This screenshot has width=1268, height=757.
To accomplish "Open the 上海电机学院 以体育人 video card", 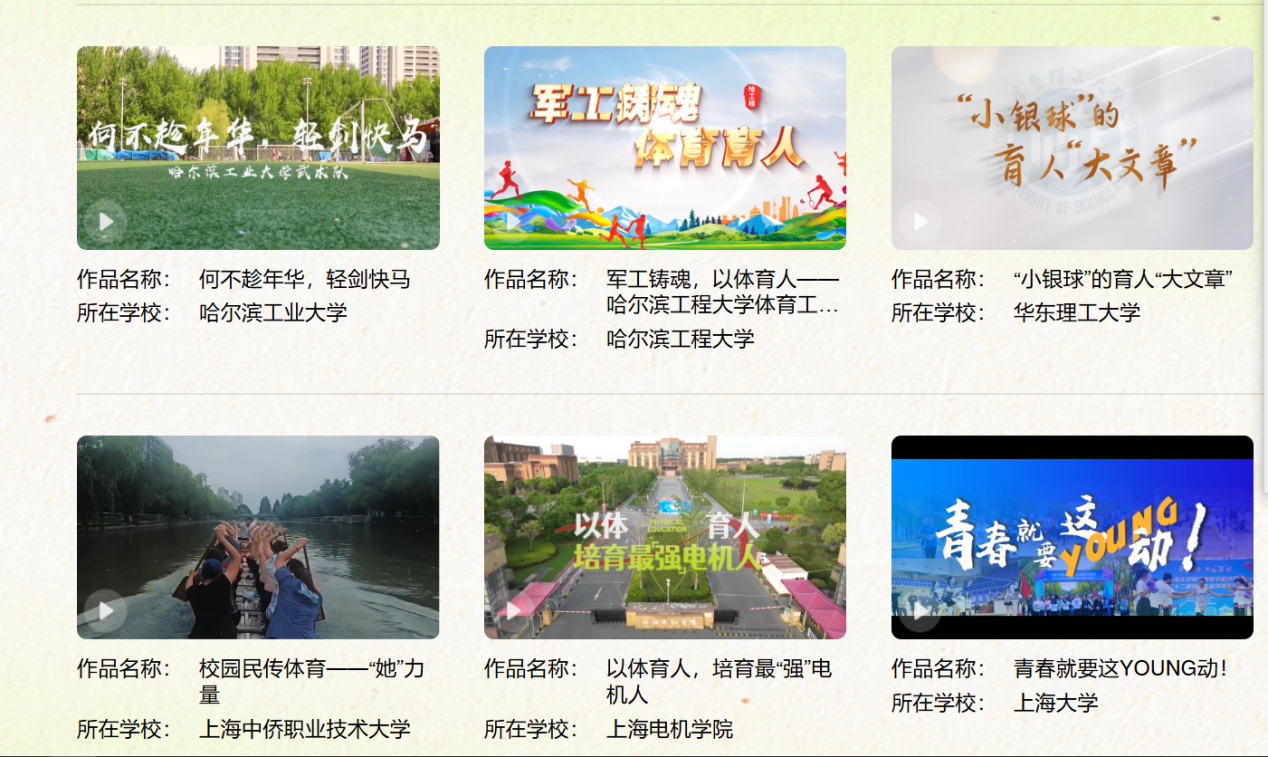I will [x=665, y=537].
